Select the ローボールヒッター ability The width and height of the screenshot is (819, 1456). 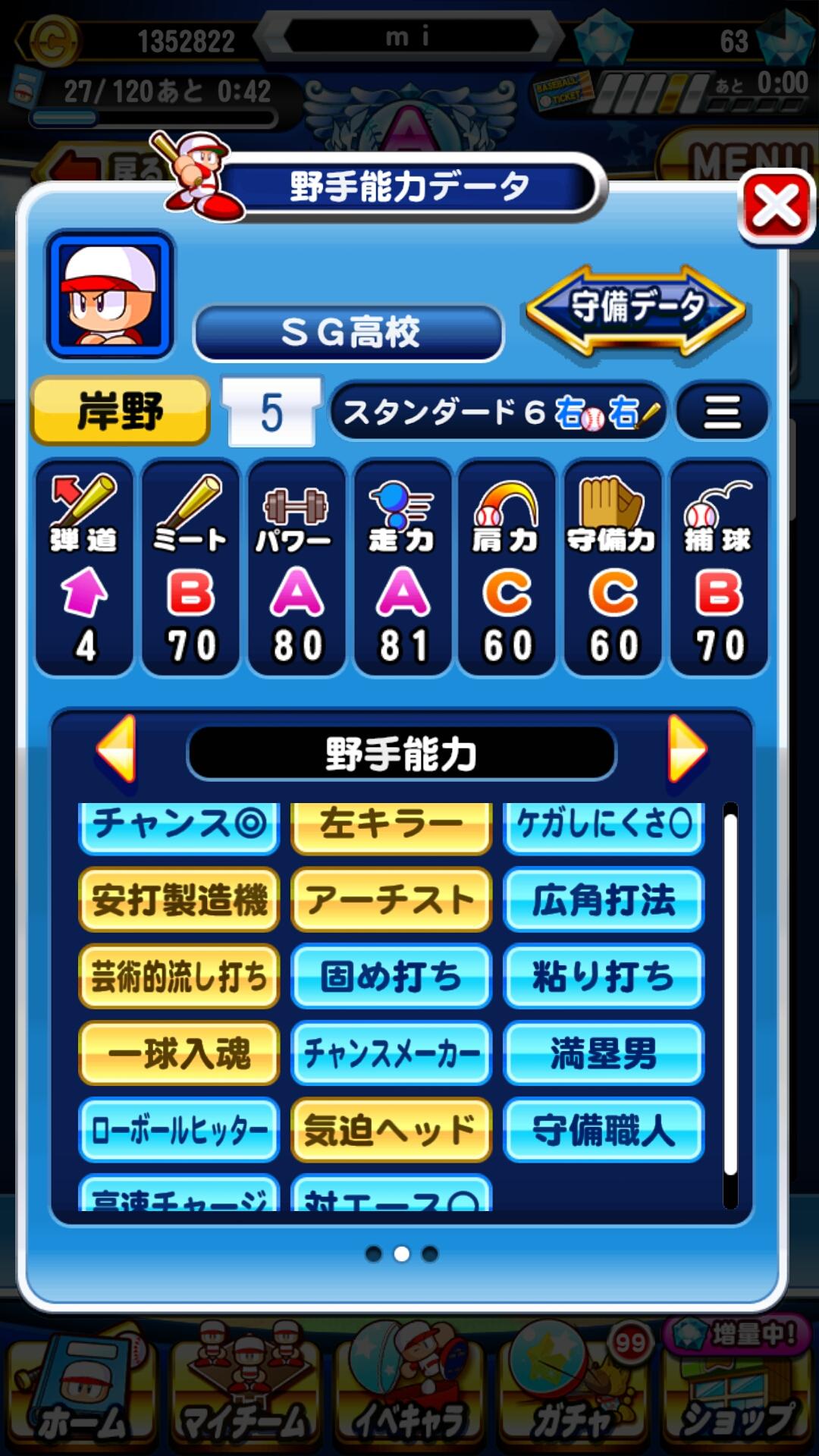click(x=179, y=1130)
